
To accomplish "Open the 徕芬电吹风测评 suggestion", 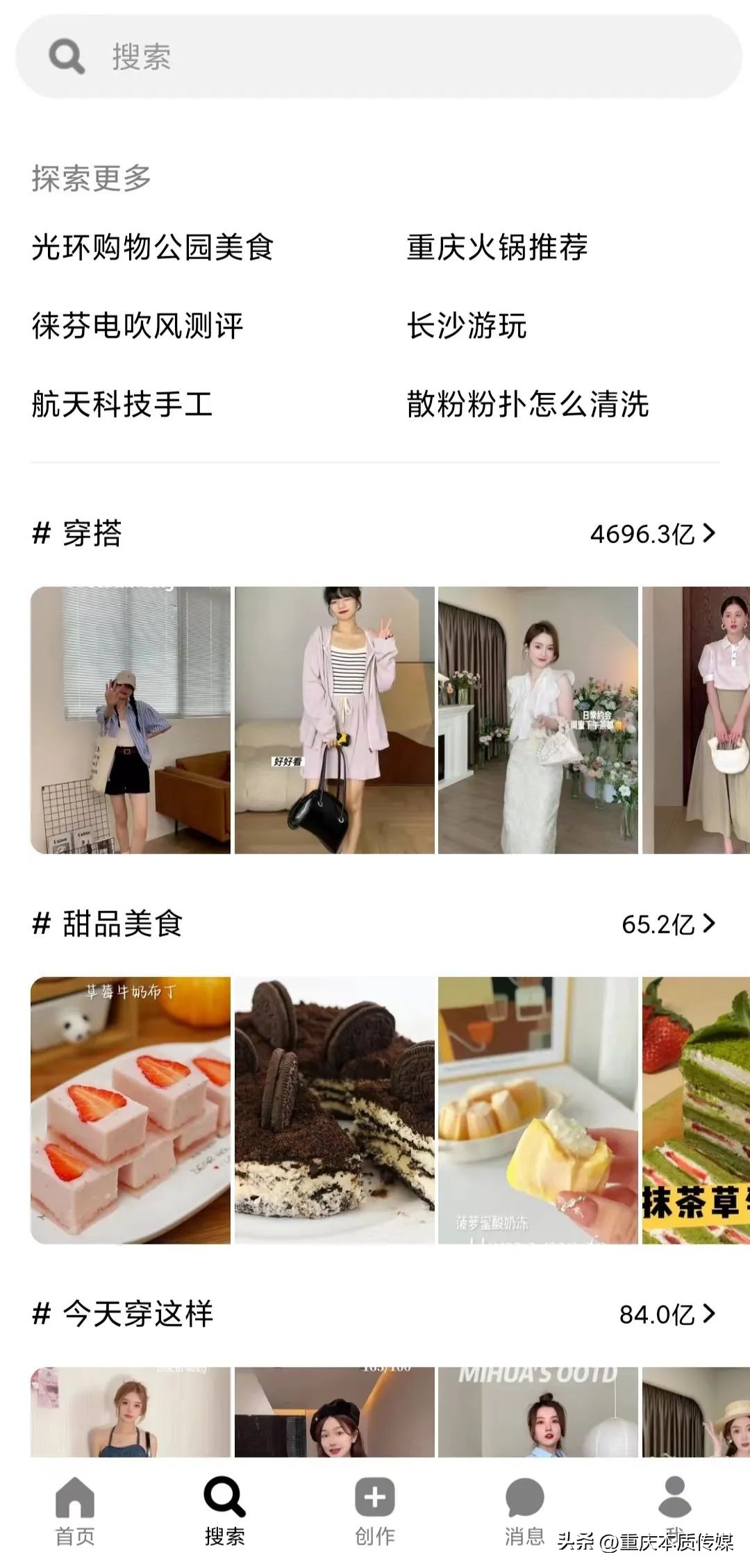I will click(x=139, y=326).
